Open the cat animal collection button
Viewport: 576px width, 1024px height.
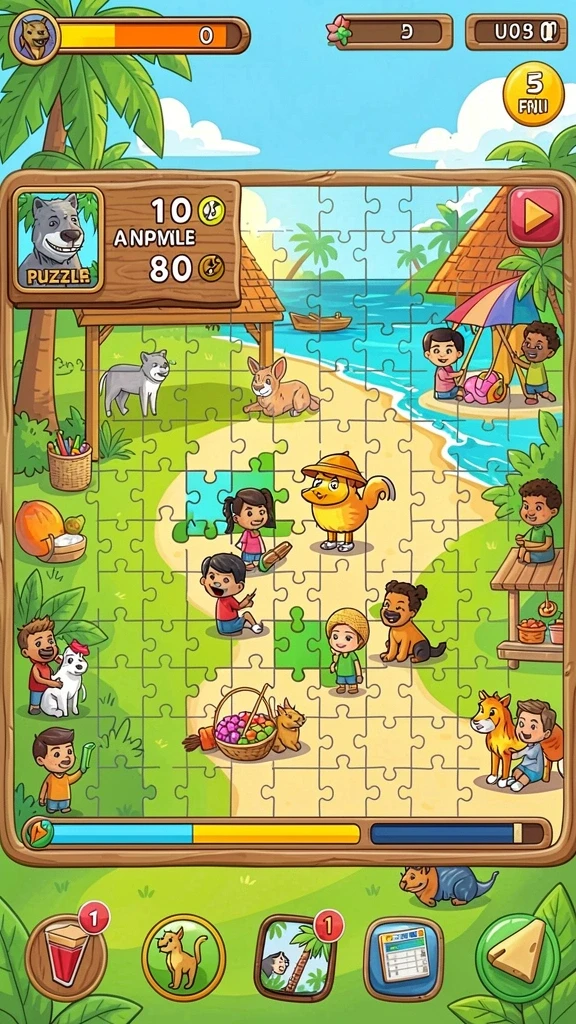[184, 957]
